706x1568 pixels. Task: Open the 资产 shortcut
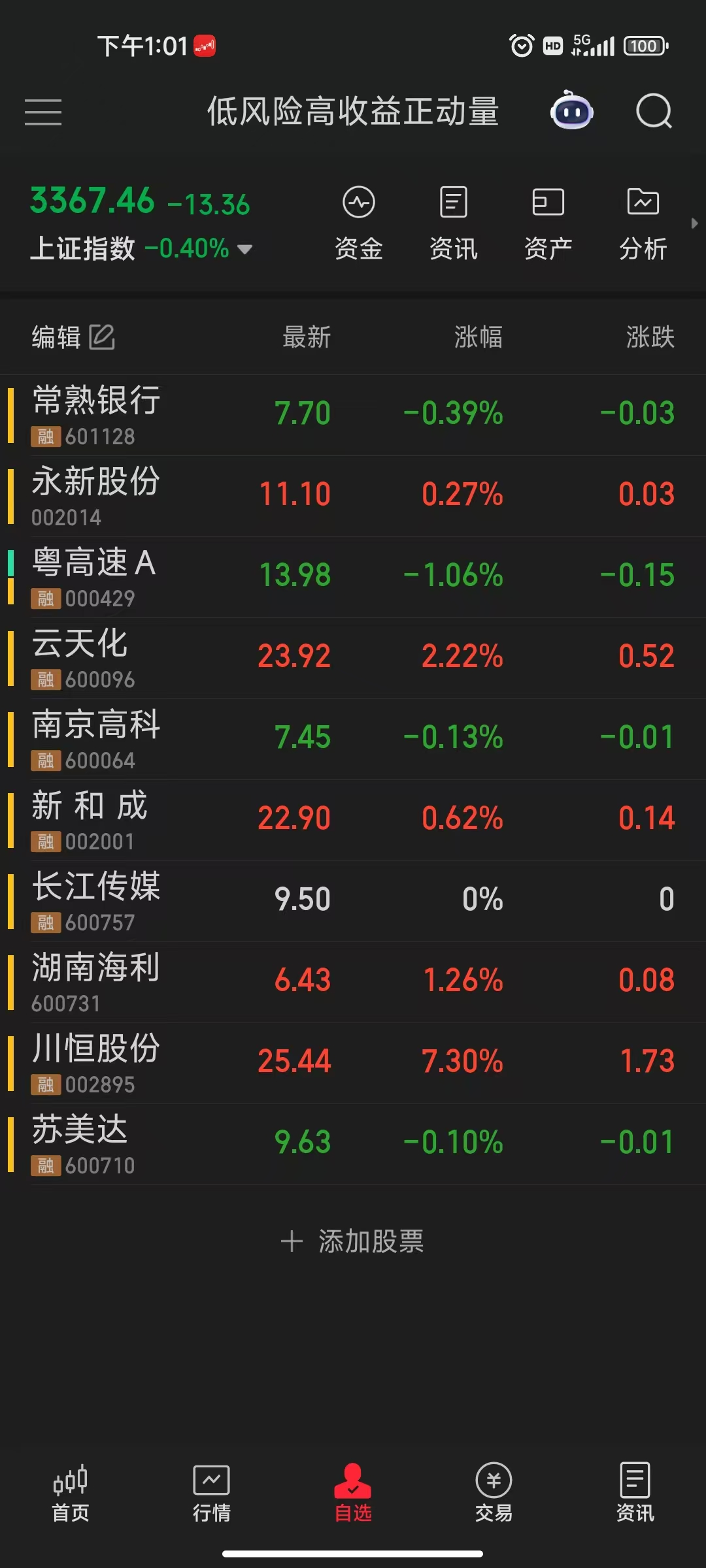click(548, 222)
